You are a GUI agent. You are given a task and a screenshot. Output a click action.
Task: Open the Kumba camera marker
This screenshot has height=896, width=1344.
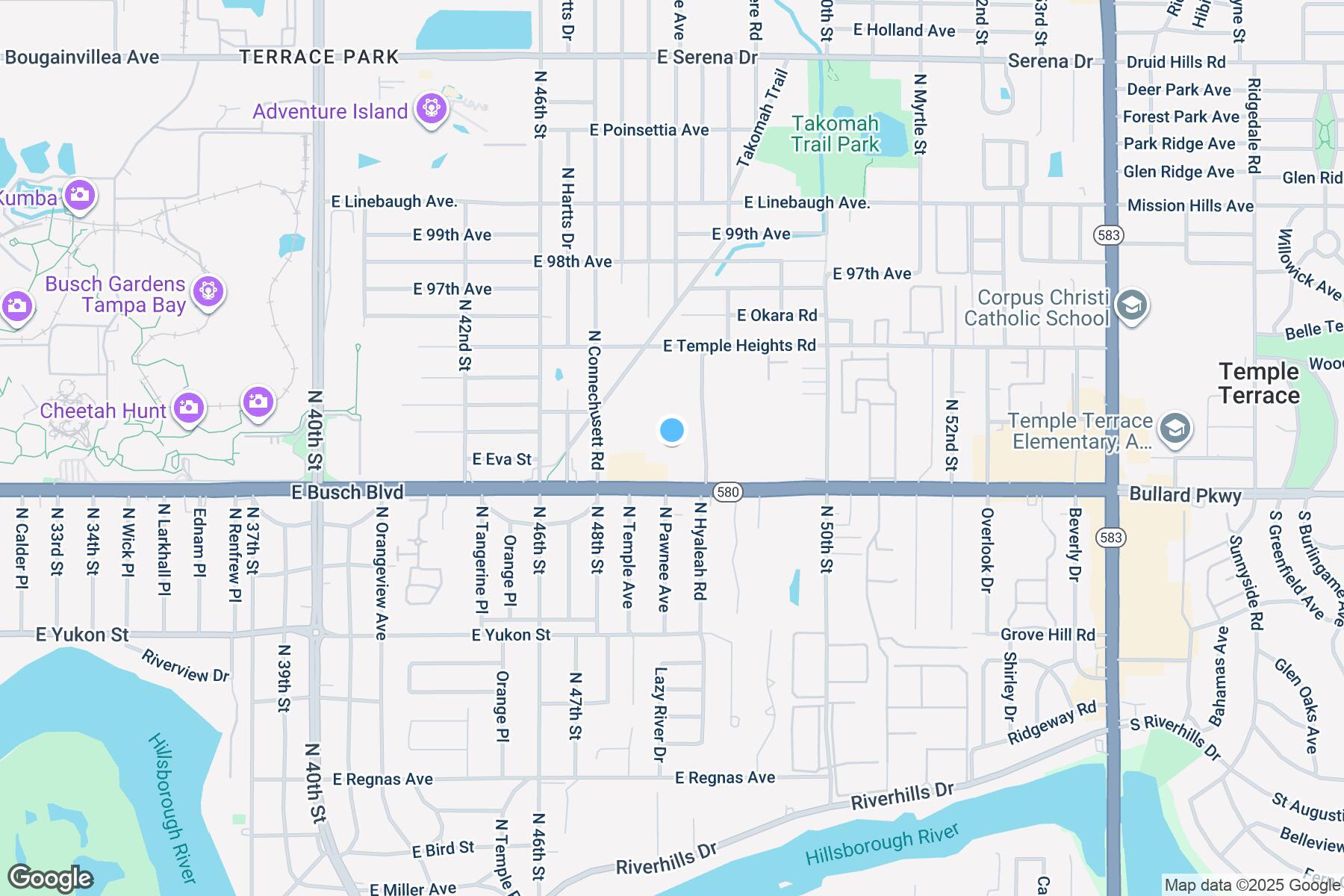(80, 196)
